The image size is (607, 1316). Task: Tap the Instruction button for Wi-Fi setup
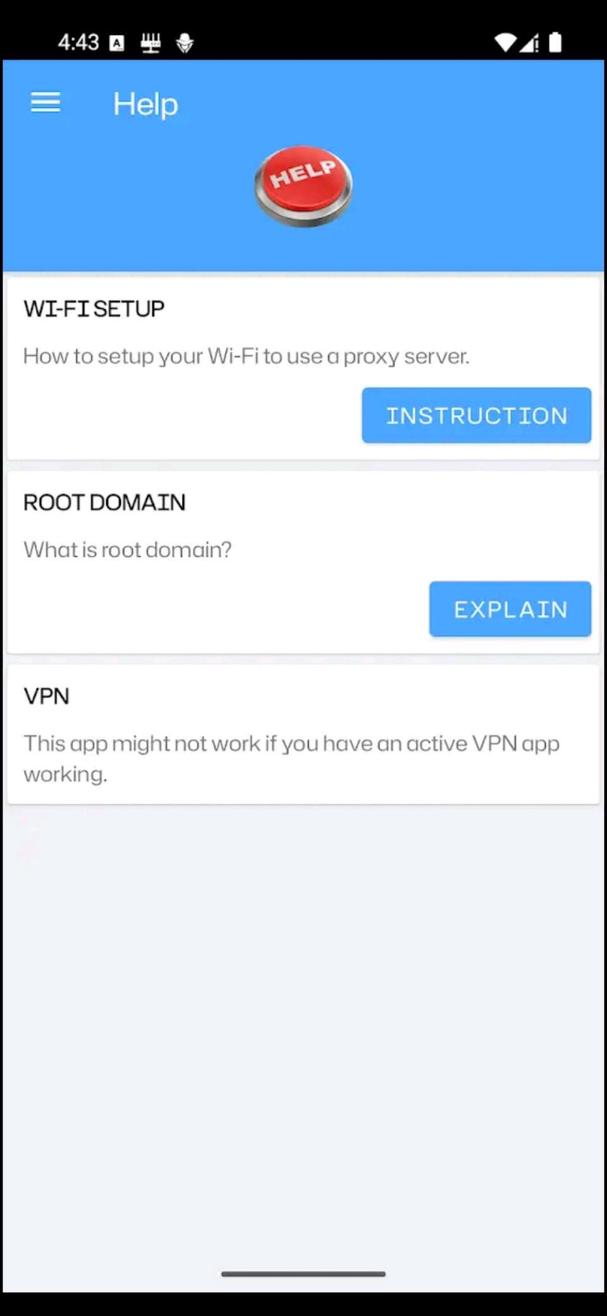coord(476,415)
